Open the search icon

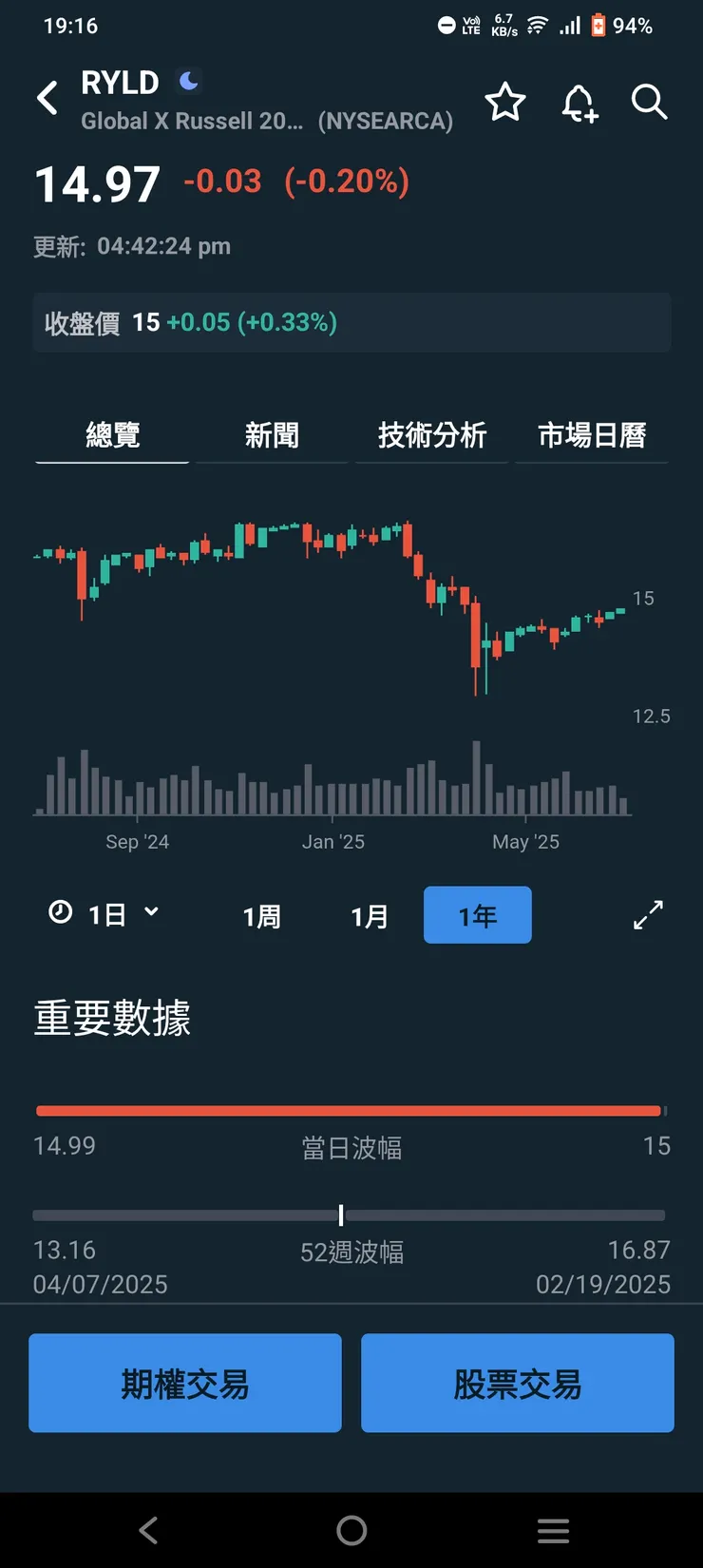pyautogui.click(x=649, y=103)
